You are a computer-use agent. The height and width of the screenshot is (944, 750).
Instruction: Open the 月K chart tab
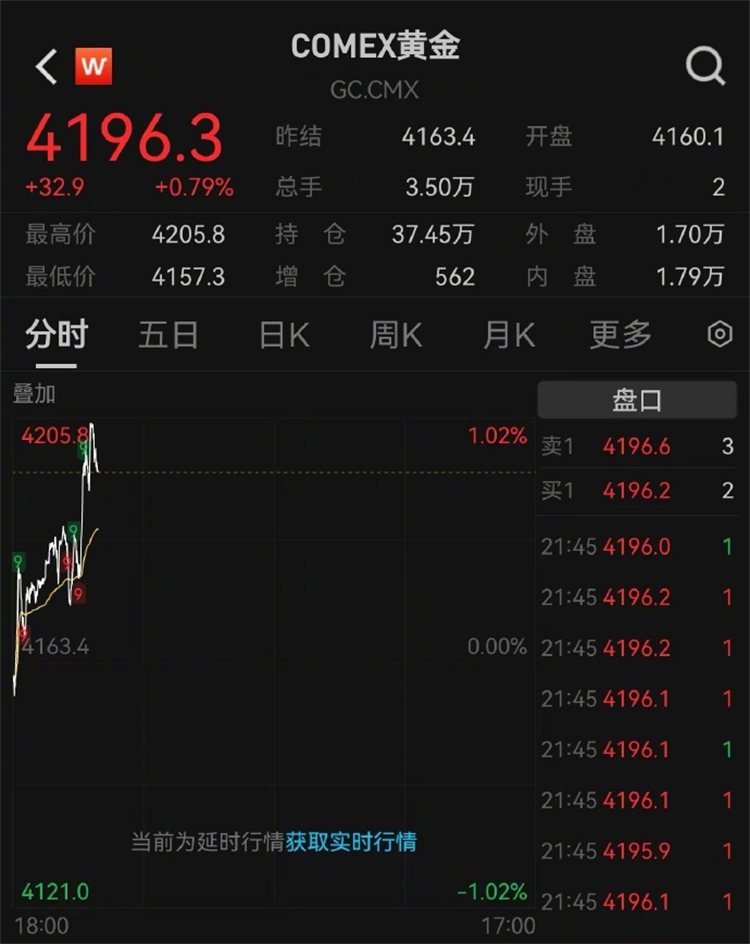[509, 335]
